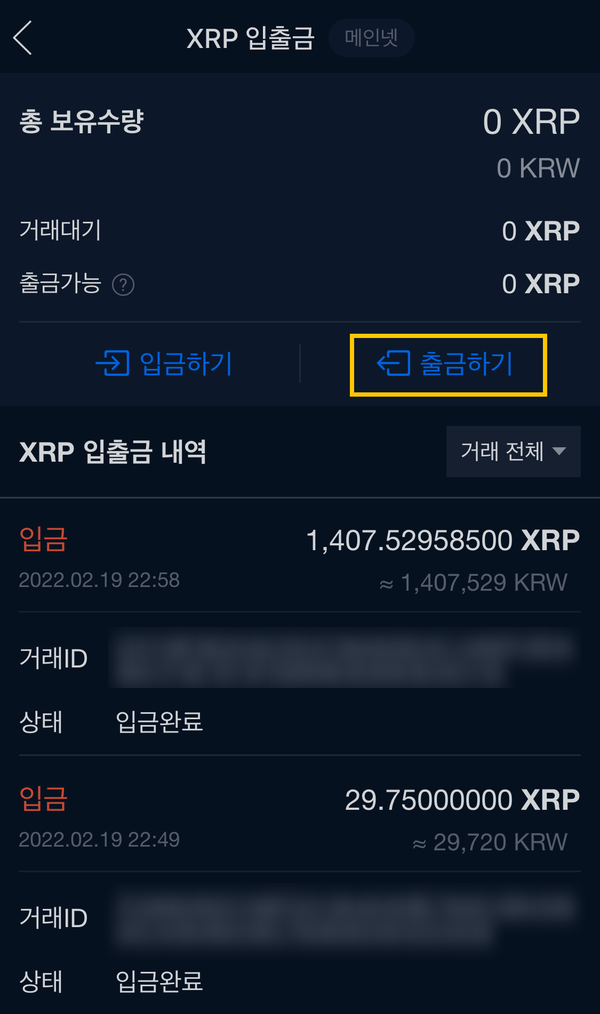Screen dimensions: 600x1014
Task: Tap the 메인넷 network chip
Action: (371, 38)
